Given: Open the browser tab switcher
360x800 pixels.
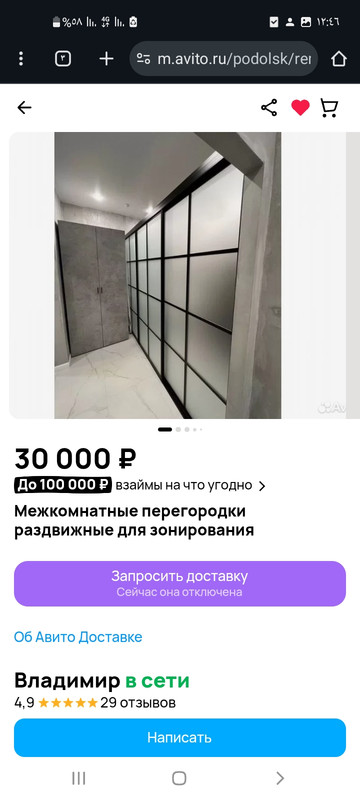Looking at the screenshot, I should (63, 59).
